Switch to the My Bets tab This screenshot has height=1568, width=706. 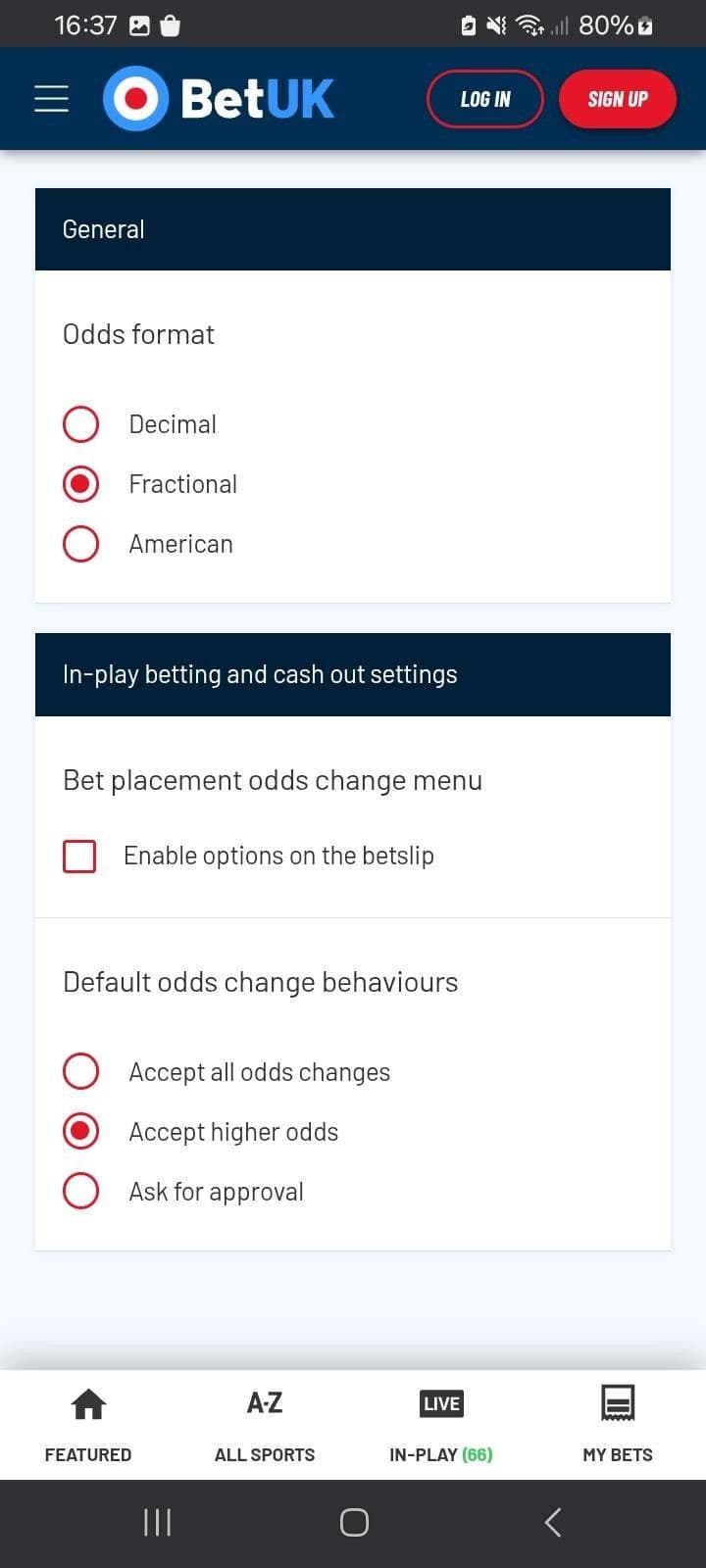(617, 1424)
